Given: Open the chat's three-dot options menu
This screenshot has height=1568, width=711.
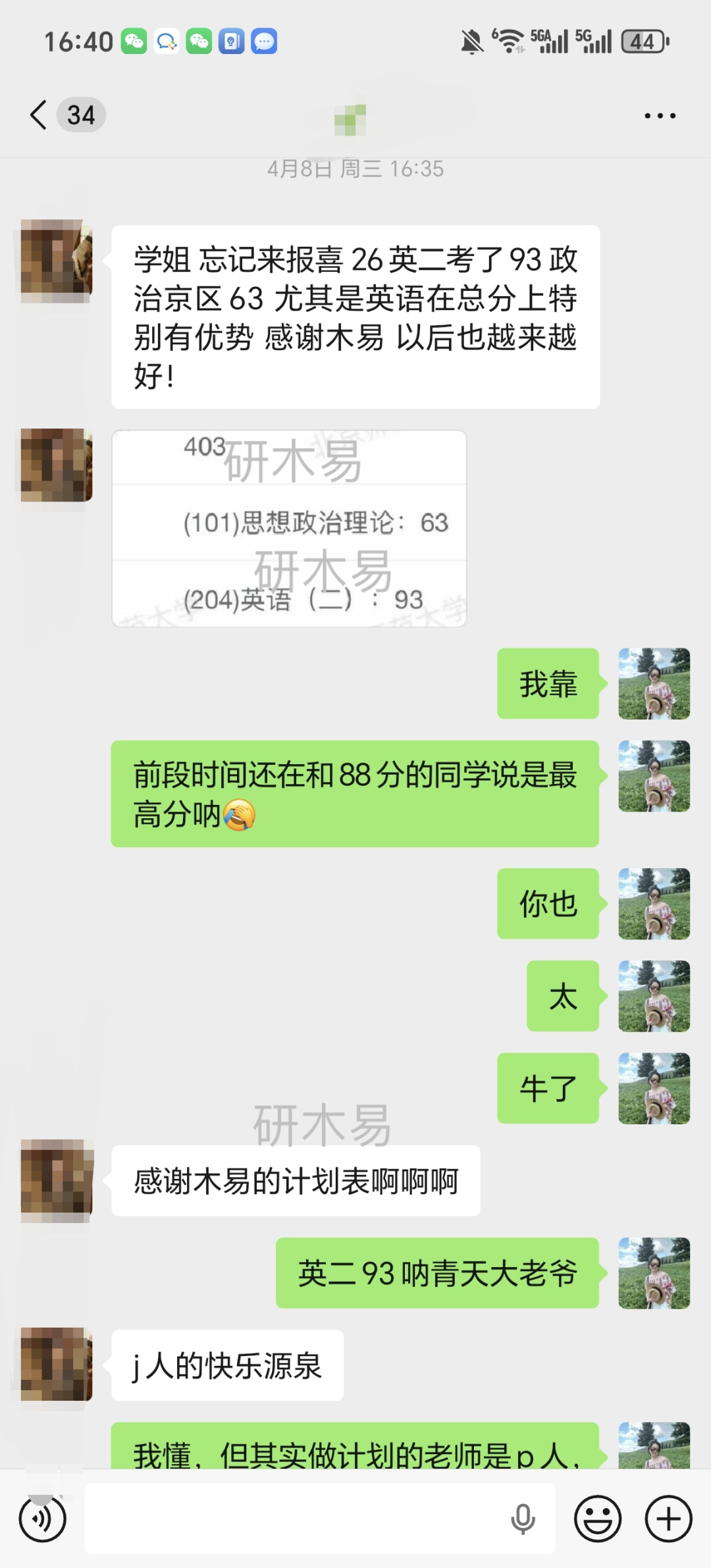Looking at the screenshot, I should (660, 116).
